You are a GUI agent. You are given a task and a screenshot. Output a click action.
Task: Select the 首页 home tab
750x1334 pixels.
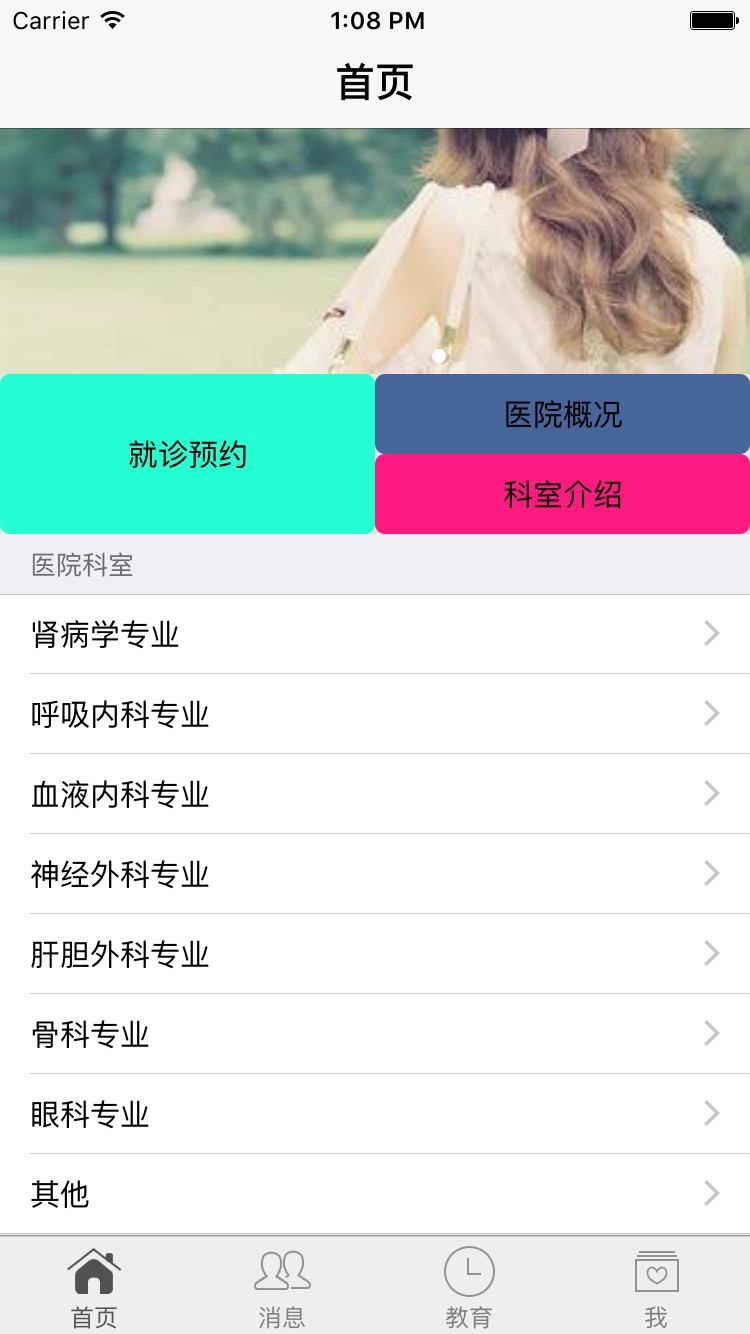[94, 1286]
